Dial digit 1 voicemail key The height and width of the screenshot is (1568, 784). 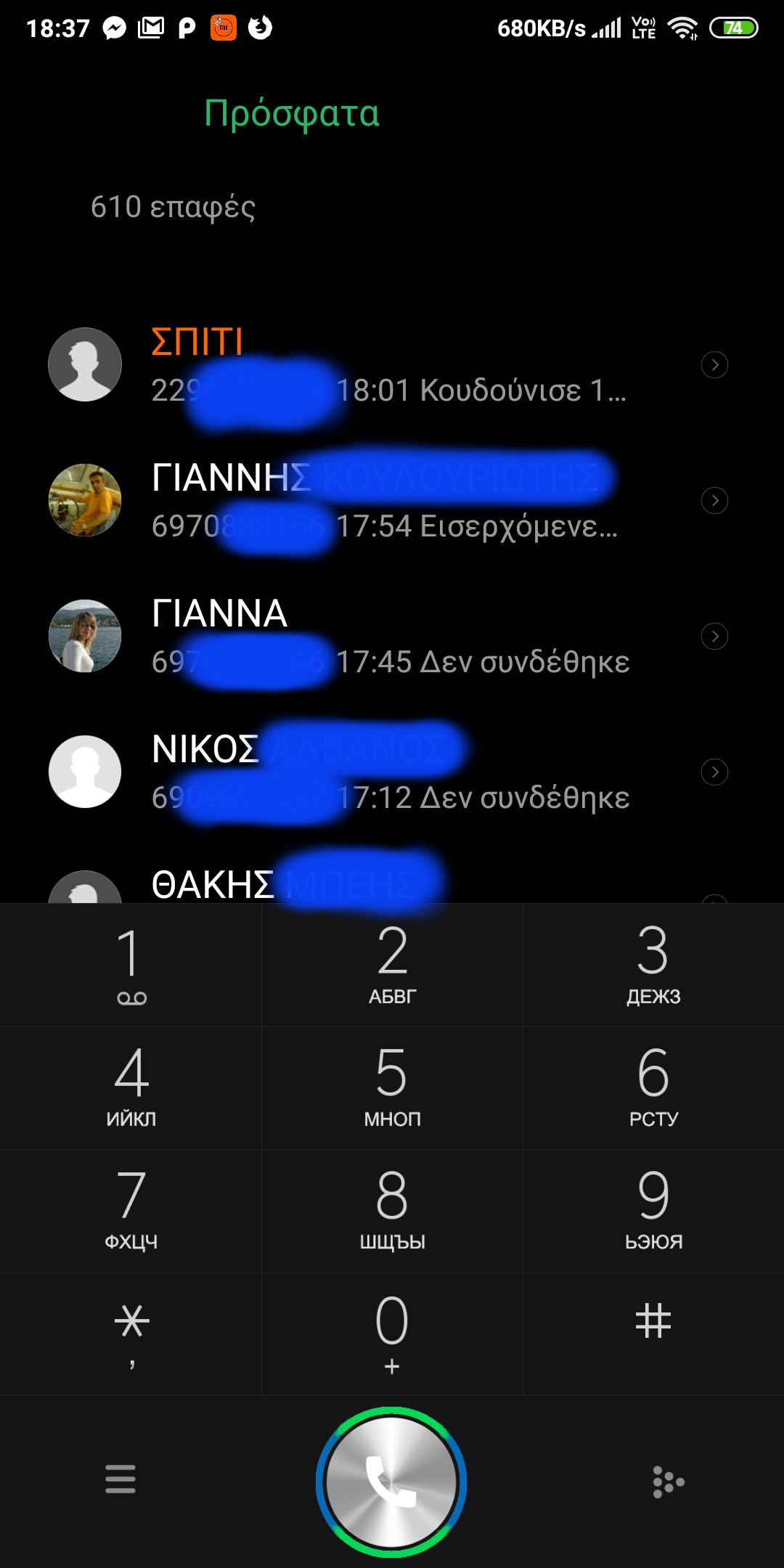tap(131, 964)
